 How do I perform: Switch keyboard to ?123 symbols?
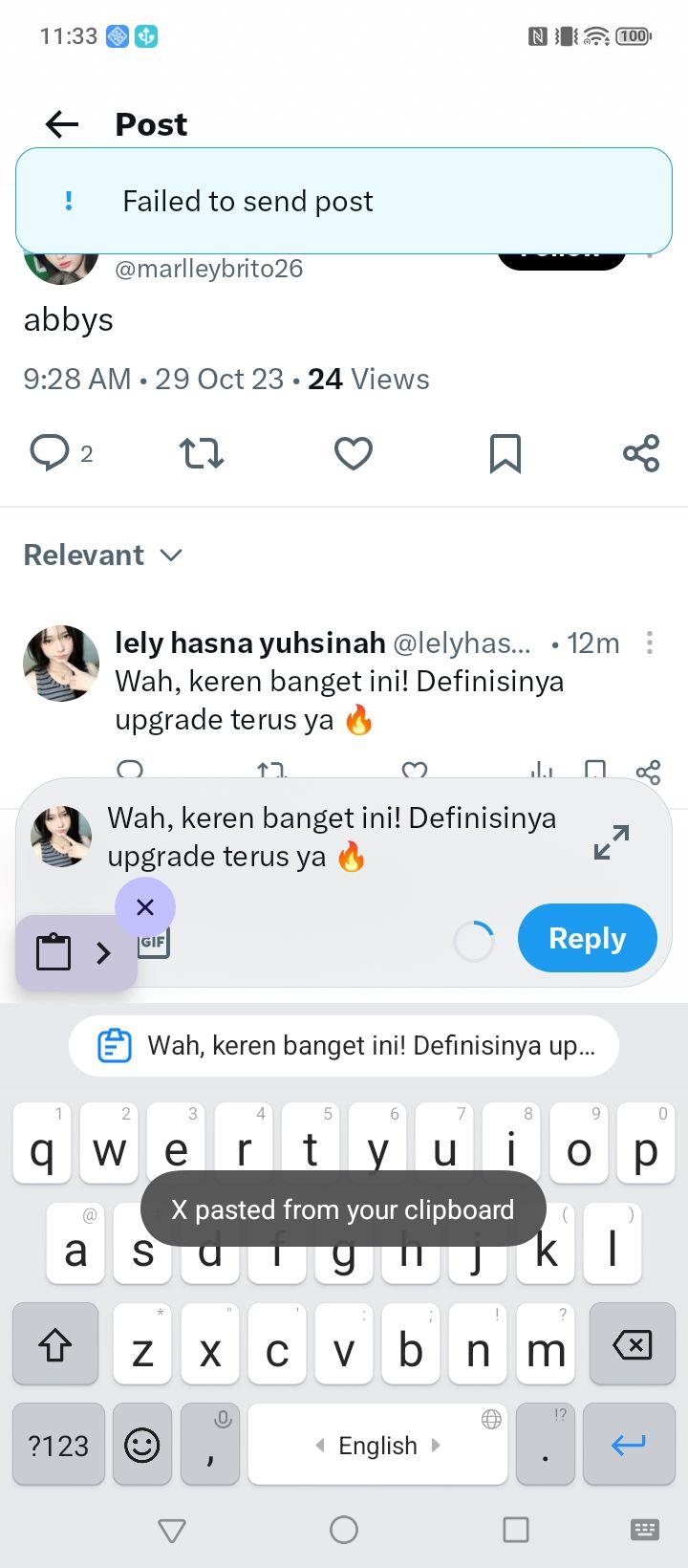point(58,1445)
